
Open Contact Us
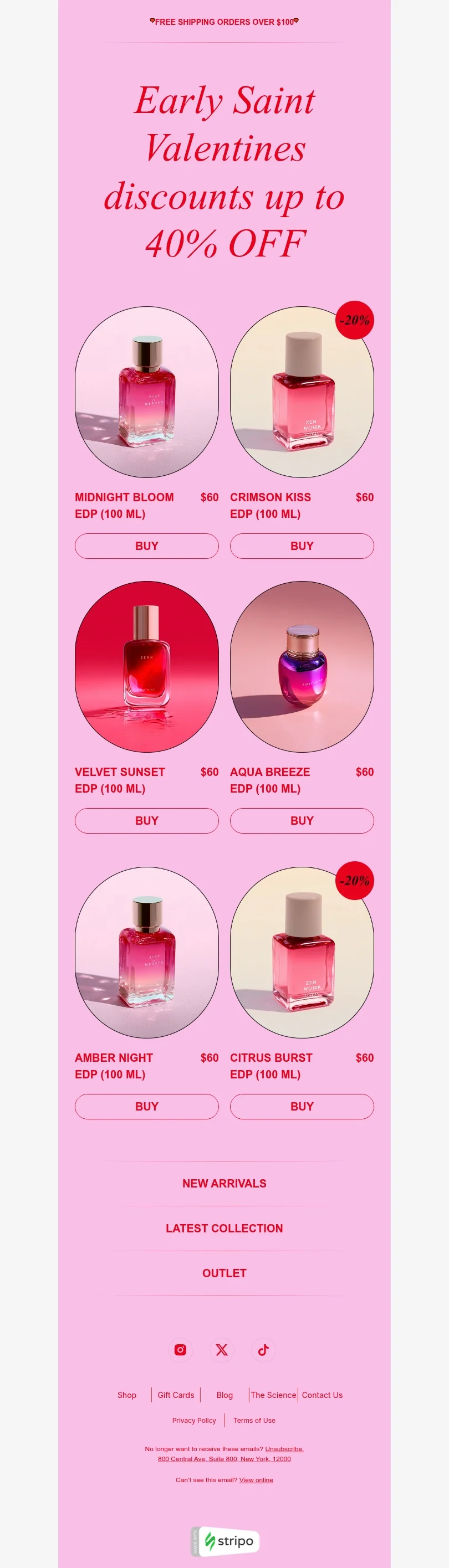click(322, 1395)
